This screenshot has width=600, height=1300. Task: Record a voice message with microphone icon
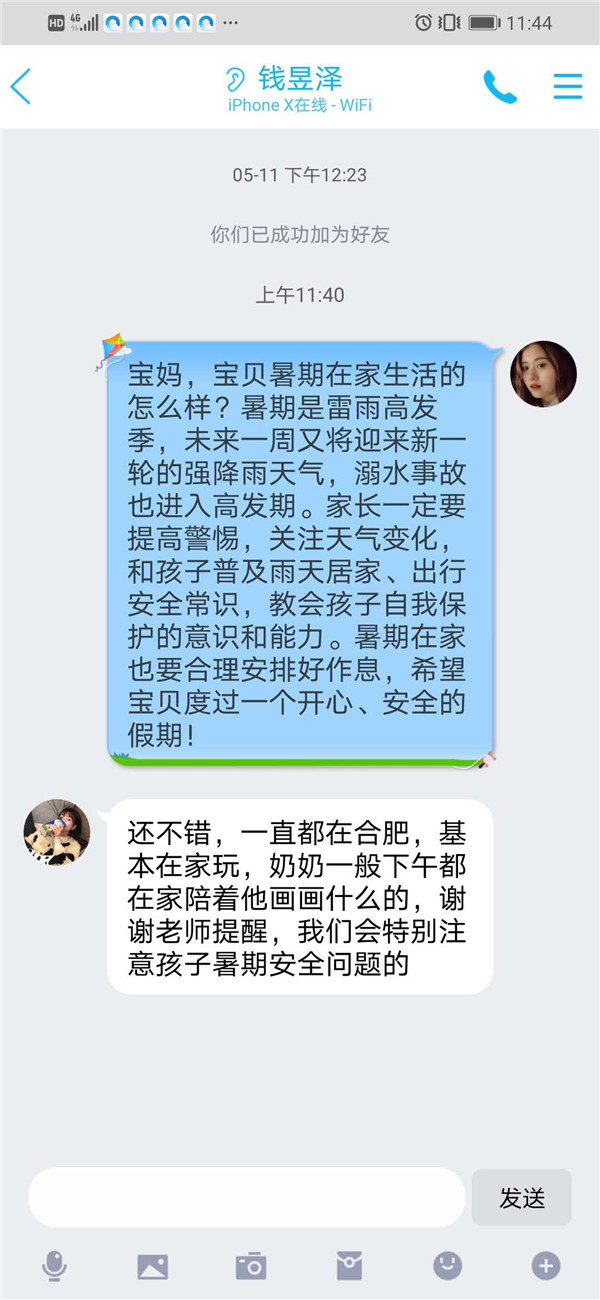pyautogui.click(x=54, y=1266)
